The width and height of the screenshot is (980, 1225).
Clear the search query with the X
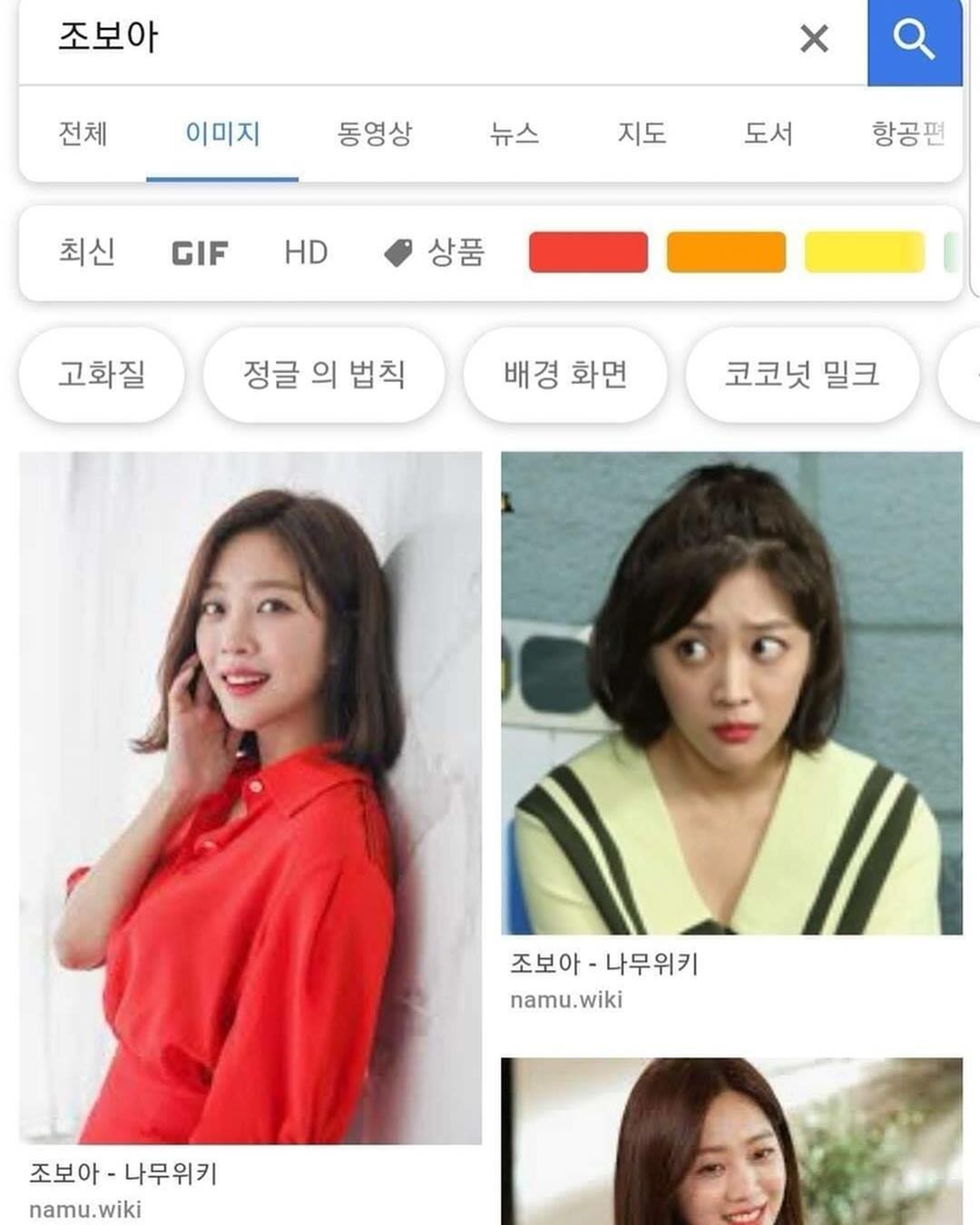(x=814, y=38)
